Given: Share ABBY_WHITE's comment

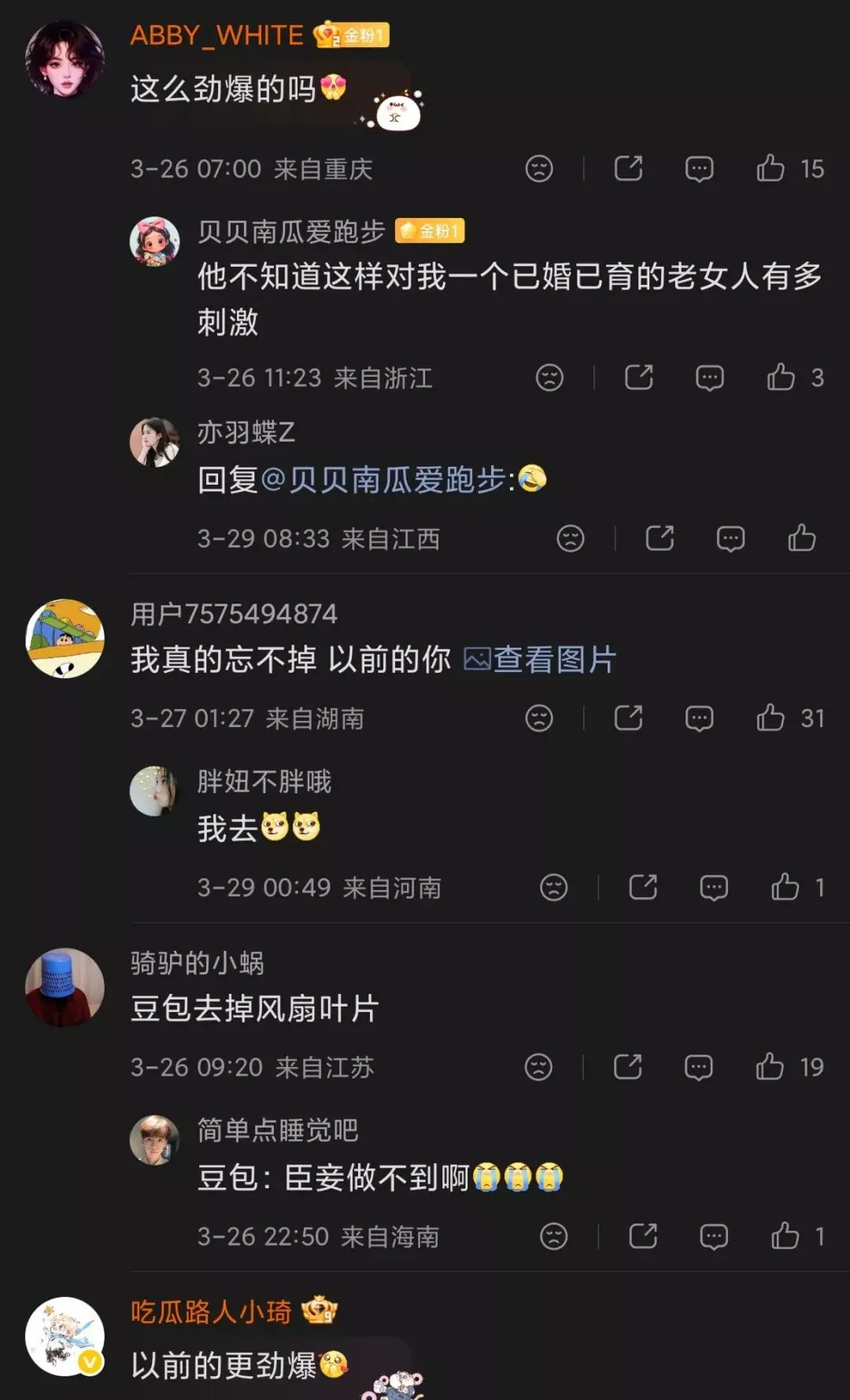Looking at the screenshot, I should point(628,168).
